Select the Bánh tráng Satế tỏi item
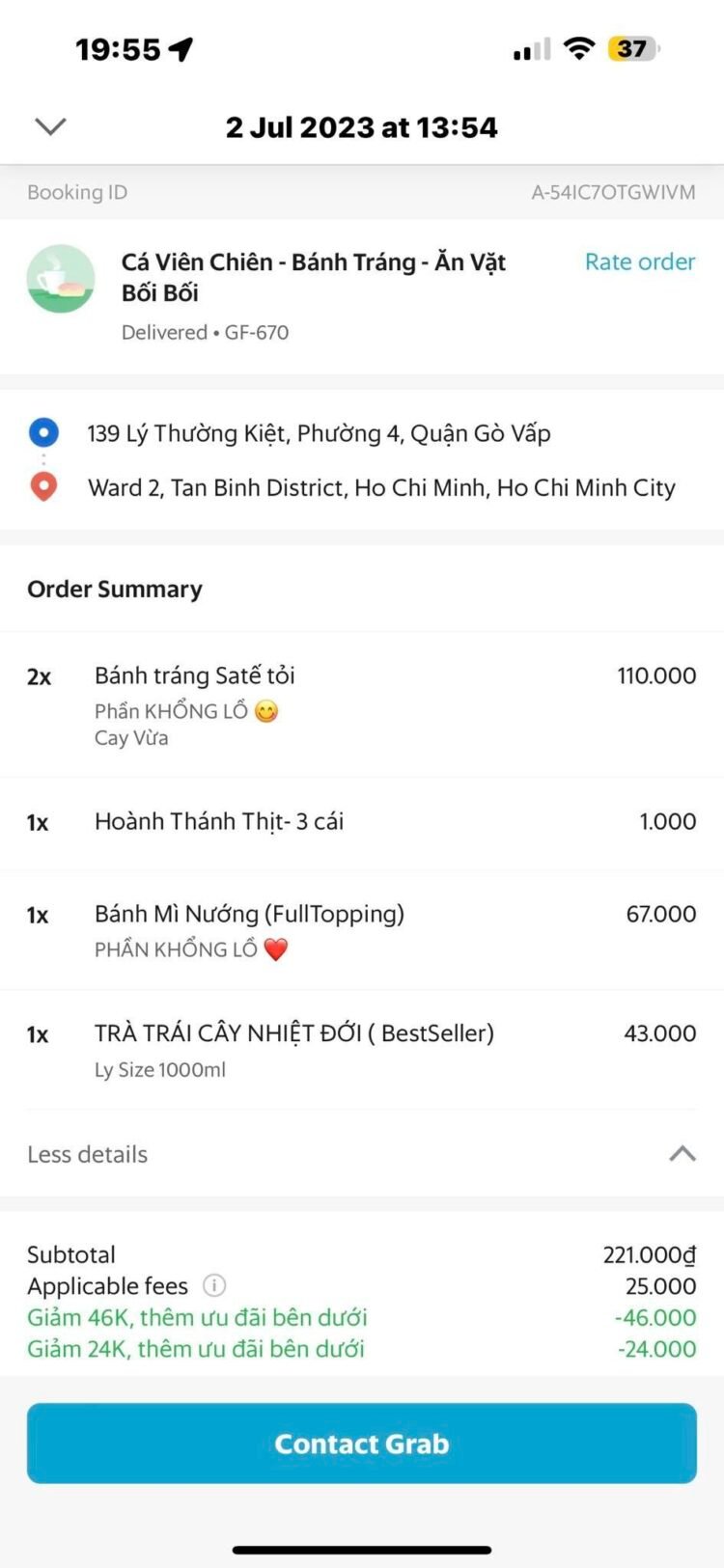724x1568 pixels. coord(195,675)
